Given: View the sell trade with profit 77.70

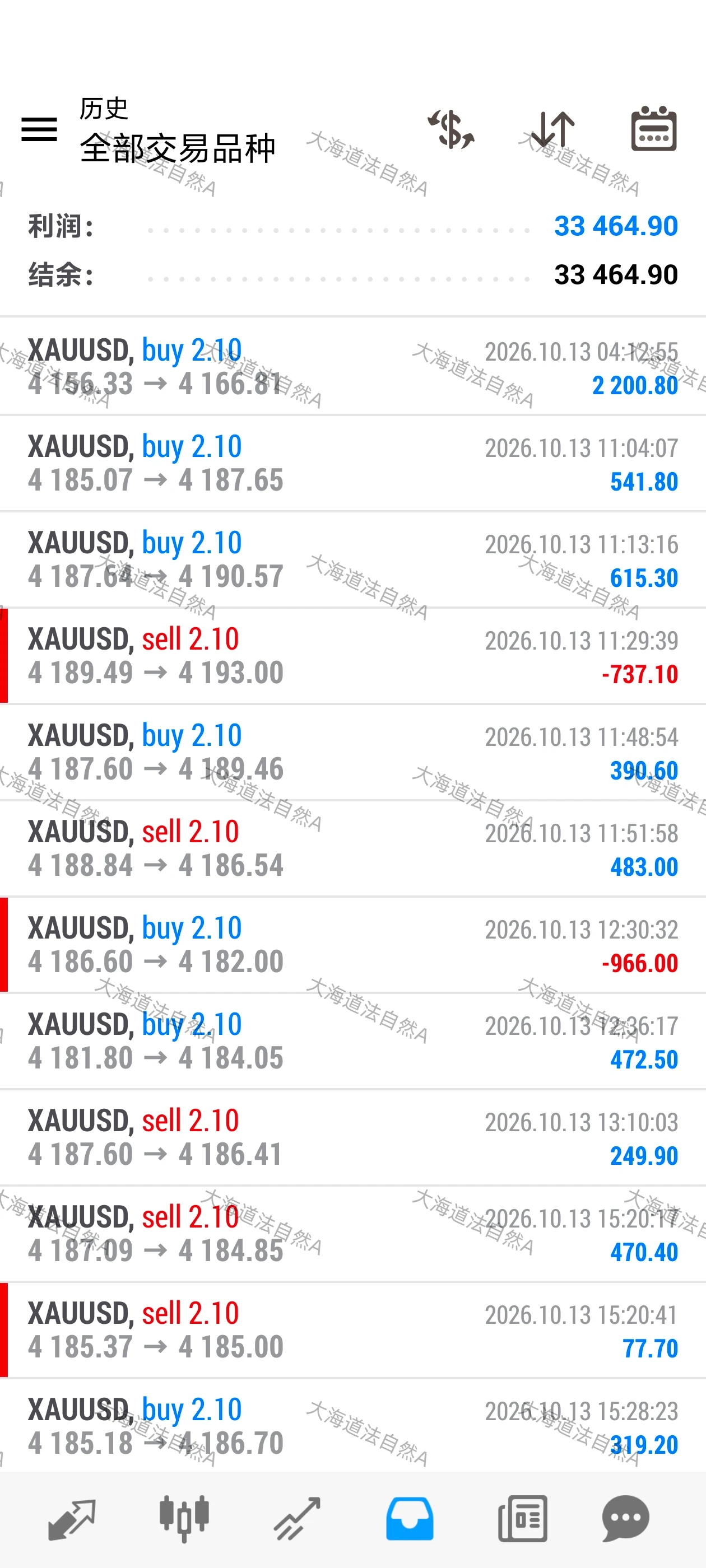Looking at the screenshot, I should point(352,1330).
